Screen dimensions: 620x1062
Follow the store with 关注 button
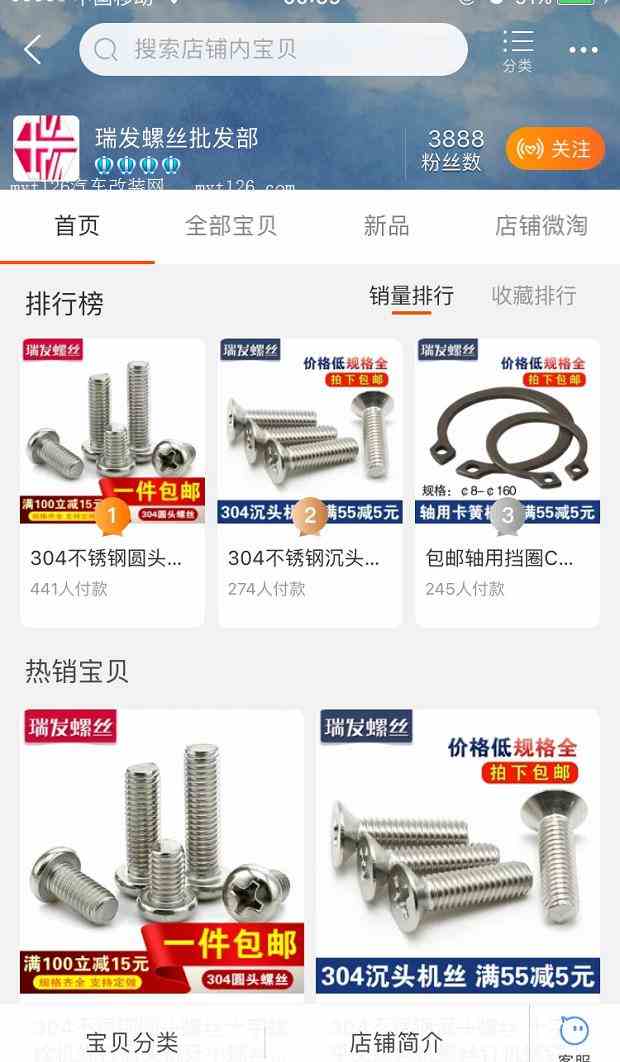tap(555, 149)
